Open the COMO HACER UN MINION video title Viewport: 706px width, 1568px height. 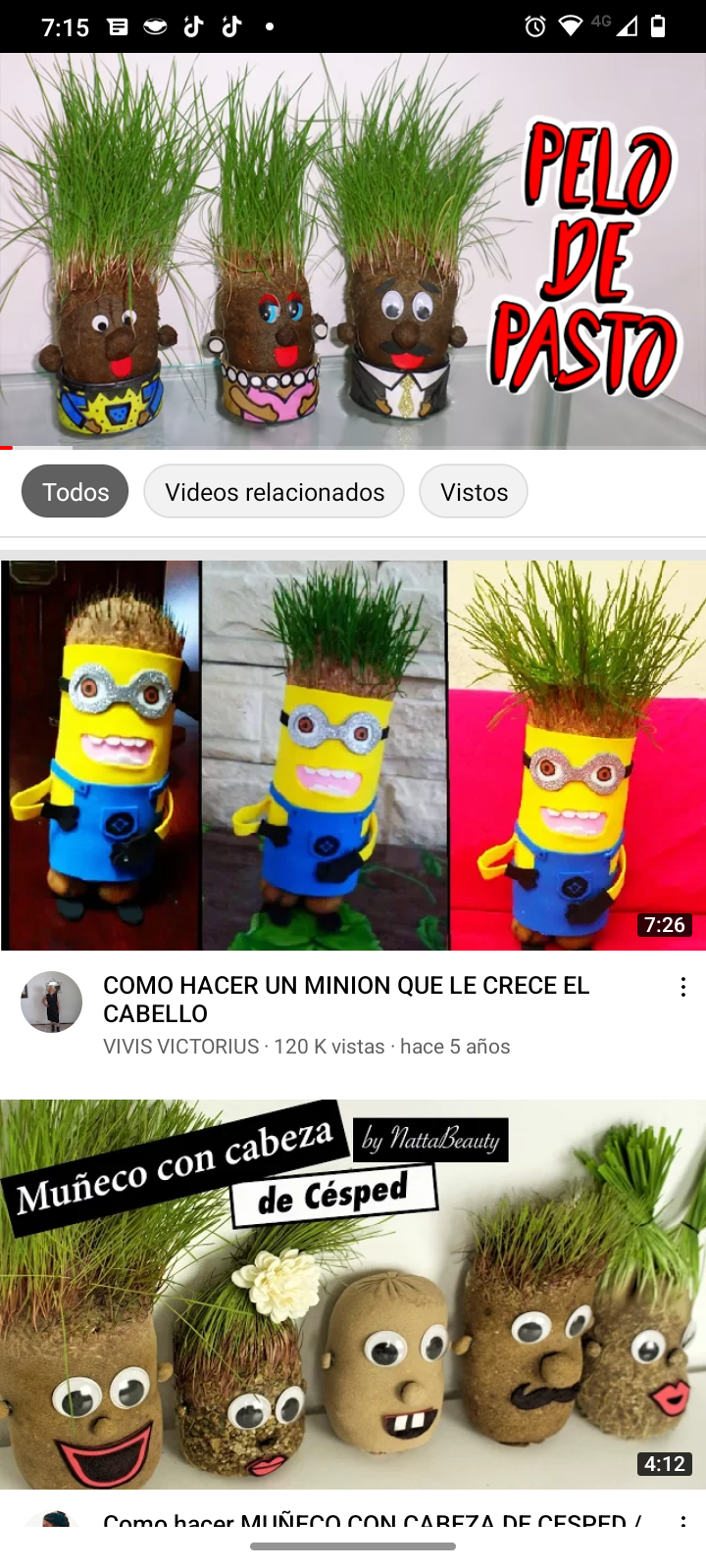346,999
